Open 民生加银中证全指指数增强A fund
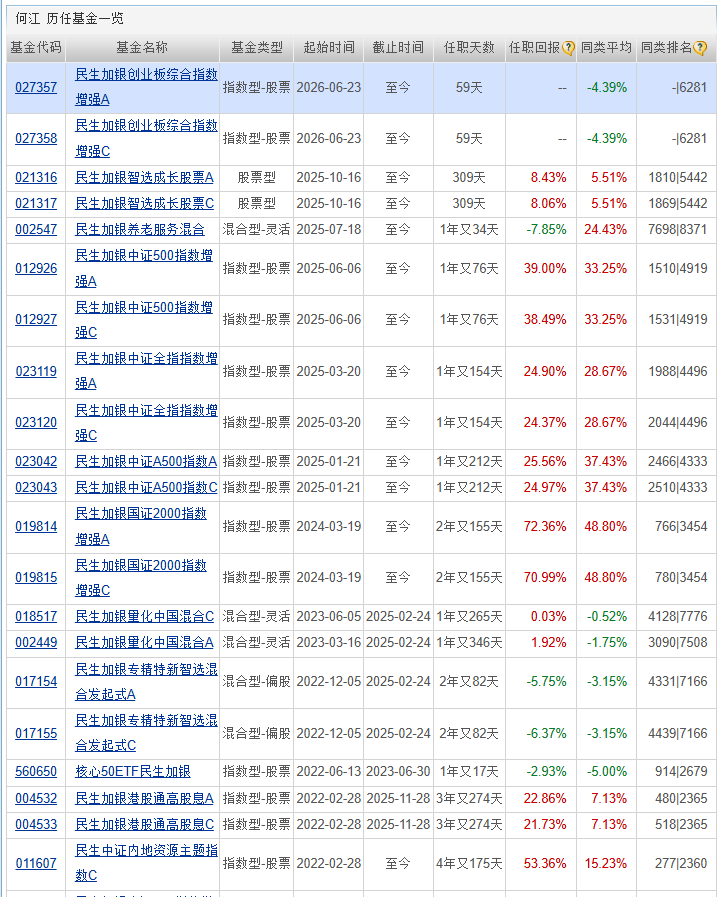The width and height of the screenshot is (722, 897). coord(146,371)
